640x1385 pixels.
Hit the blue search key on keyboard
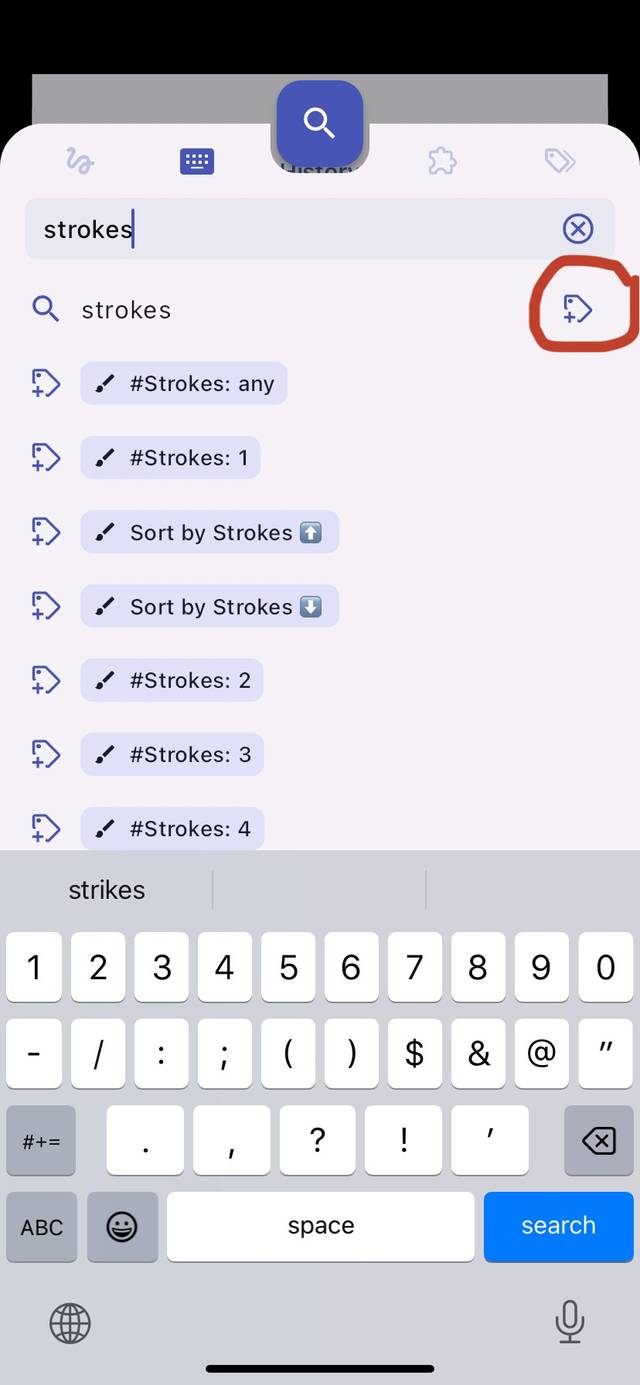[558, 1226]
